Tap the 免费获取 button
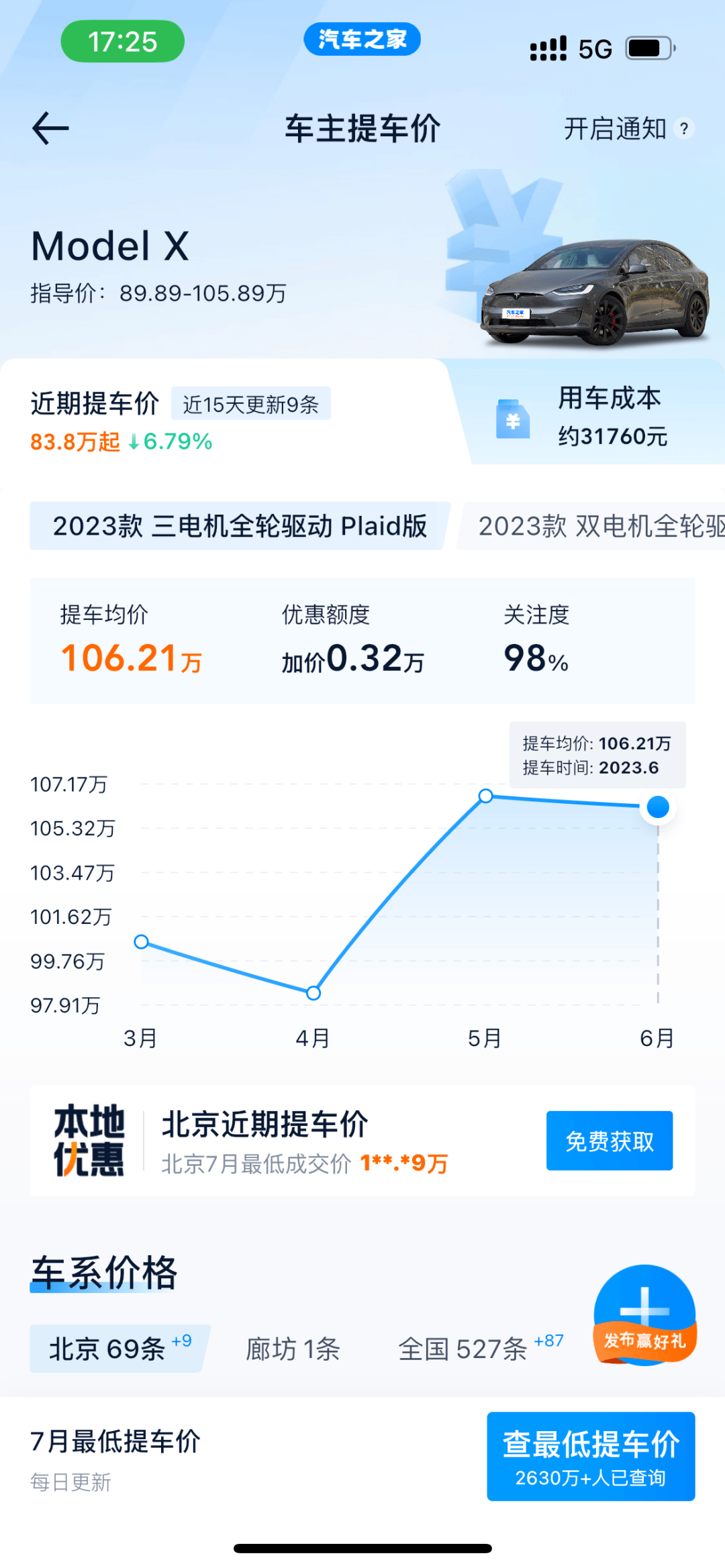Screen dimensions: 725x1568 tap(609, 1141)
